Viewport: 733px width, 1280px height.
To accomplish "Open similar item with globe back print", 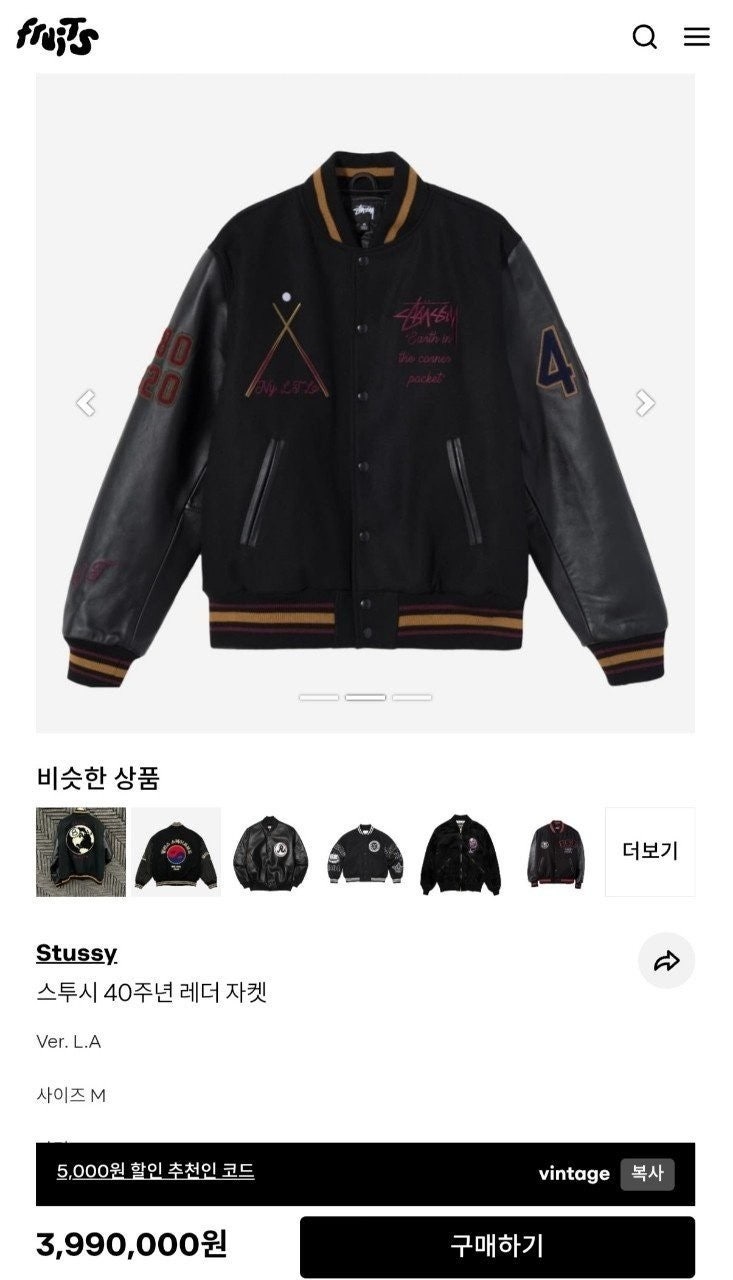I will (x=81, y=852).
